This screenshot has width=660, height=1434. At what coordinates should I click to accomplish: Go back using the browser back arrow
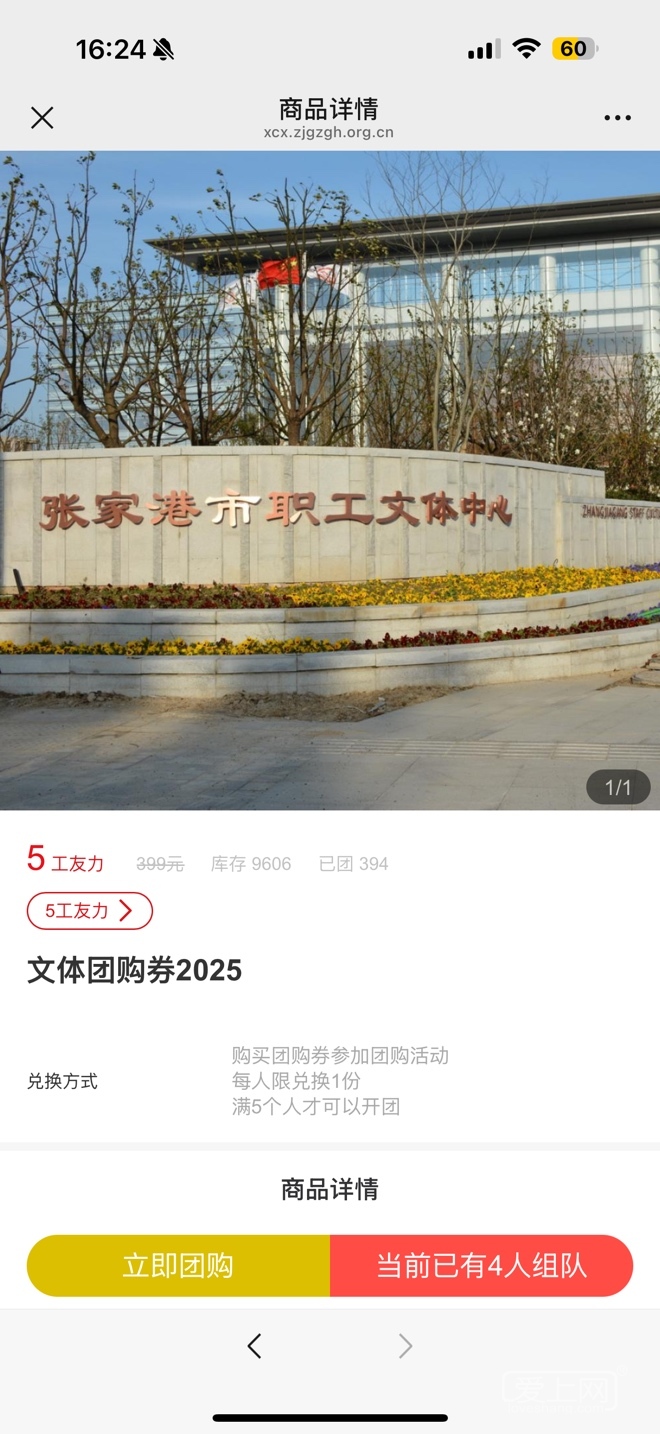(255, 1346)
